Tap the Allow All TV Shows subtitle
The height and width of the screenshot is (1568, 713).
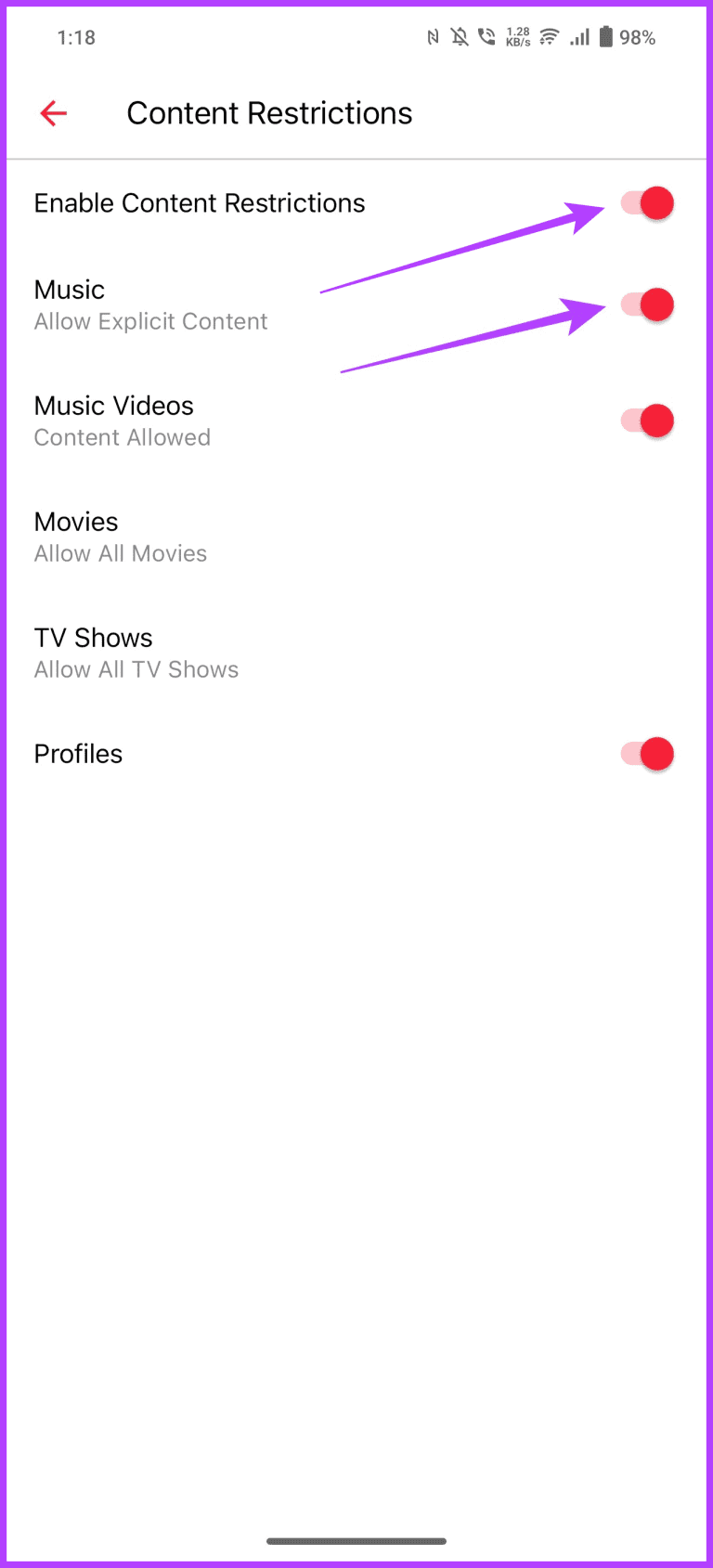pyautogui.click(x=136, y=669)
